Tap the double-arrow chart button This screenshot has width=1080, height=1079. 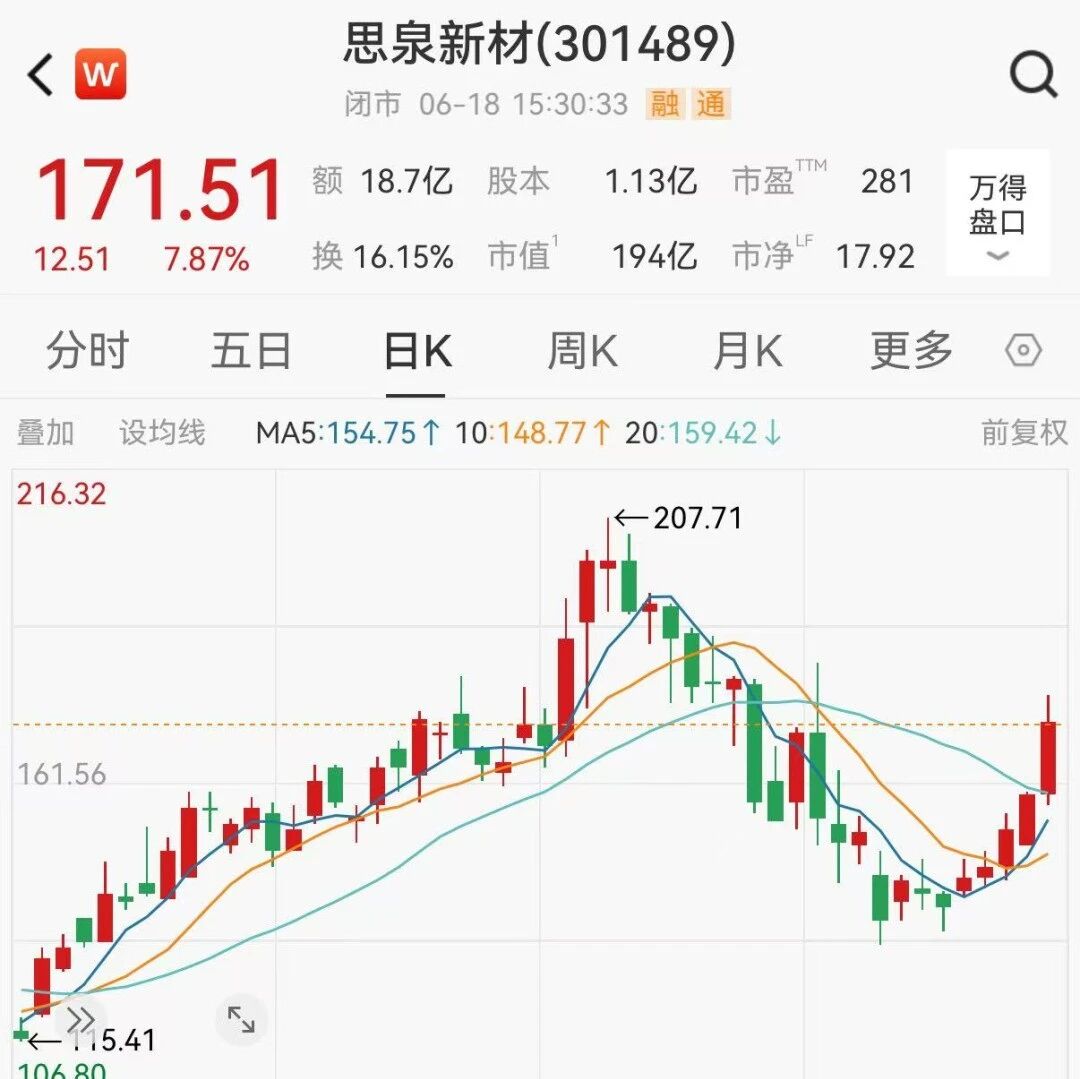(81, 1019)
